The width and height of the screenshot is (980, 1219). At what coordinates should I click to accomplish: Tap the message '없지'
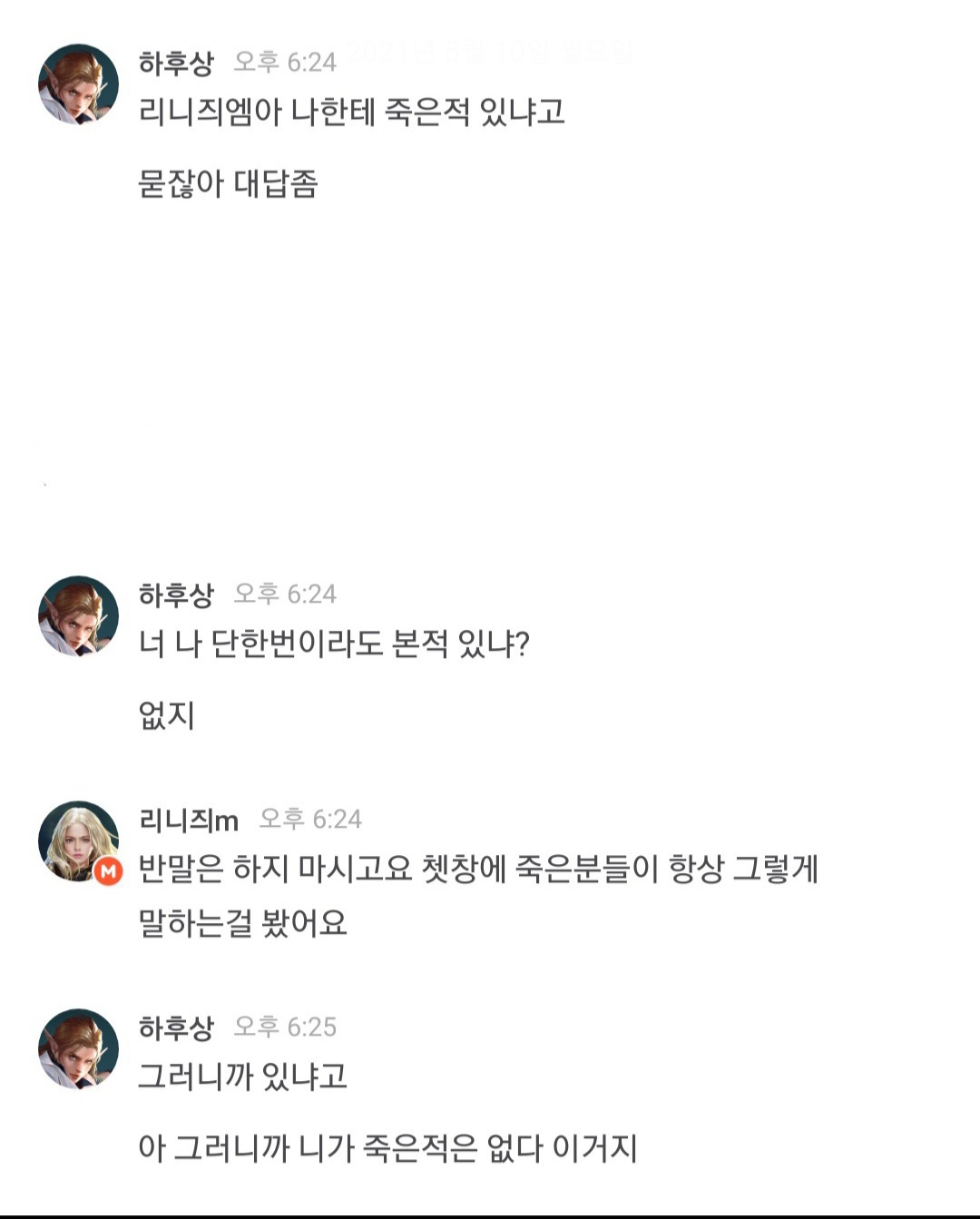point(163,716)
